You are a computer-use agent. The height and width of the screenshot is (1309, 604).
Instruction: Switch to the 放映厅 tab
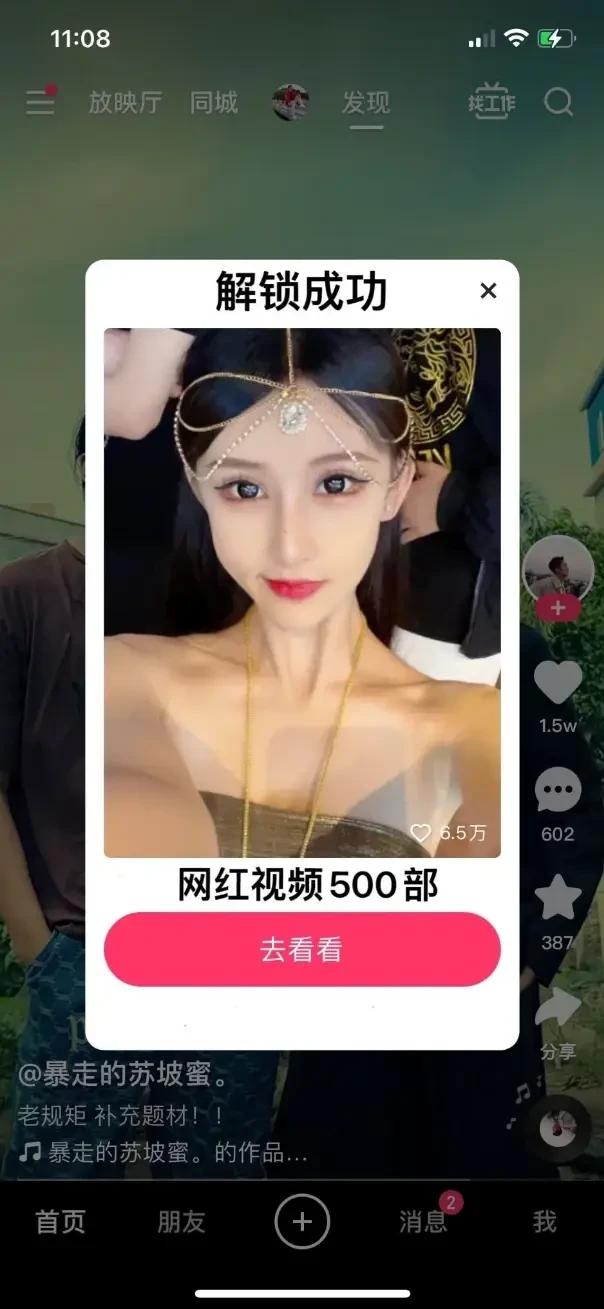[125, 102]
